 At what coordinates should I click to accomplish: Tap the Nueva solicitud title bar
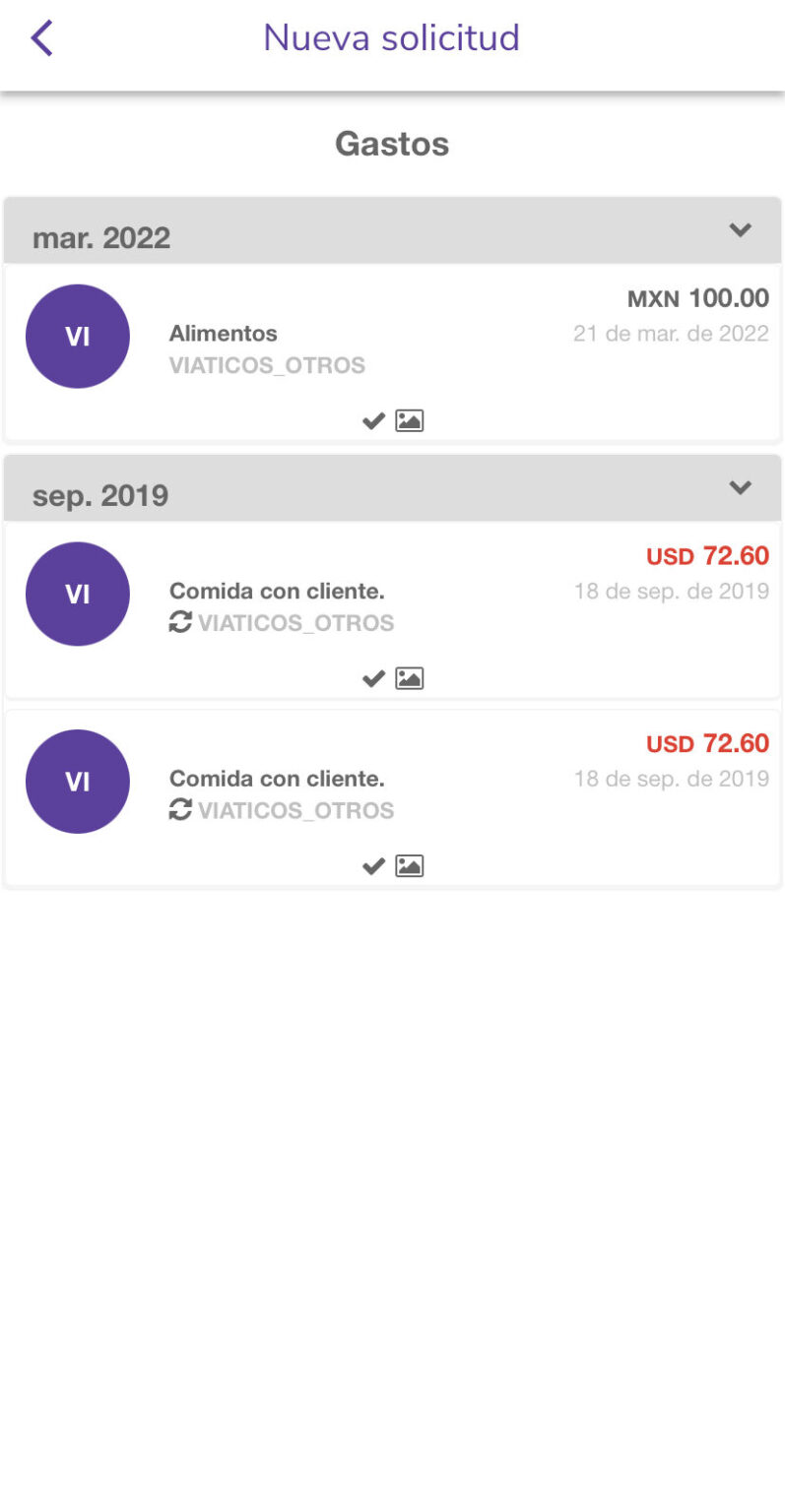point(392,37)
